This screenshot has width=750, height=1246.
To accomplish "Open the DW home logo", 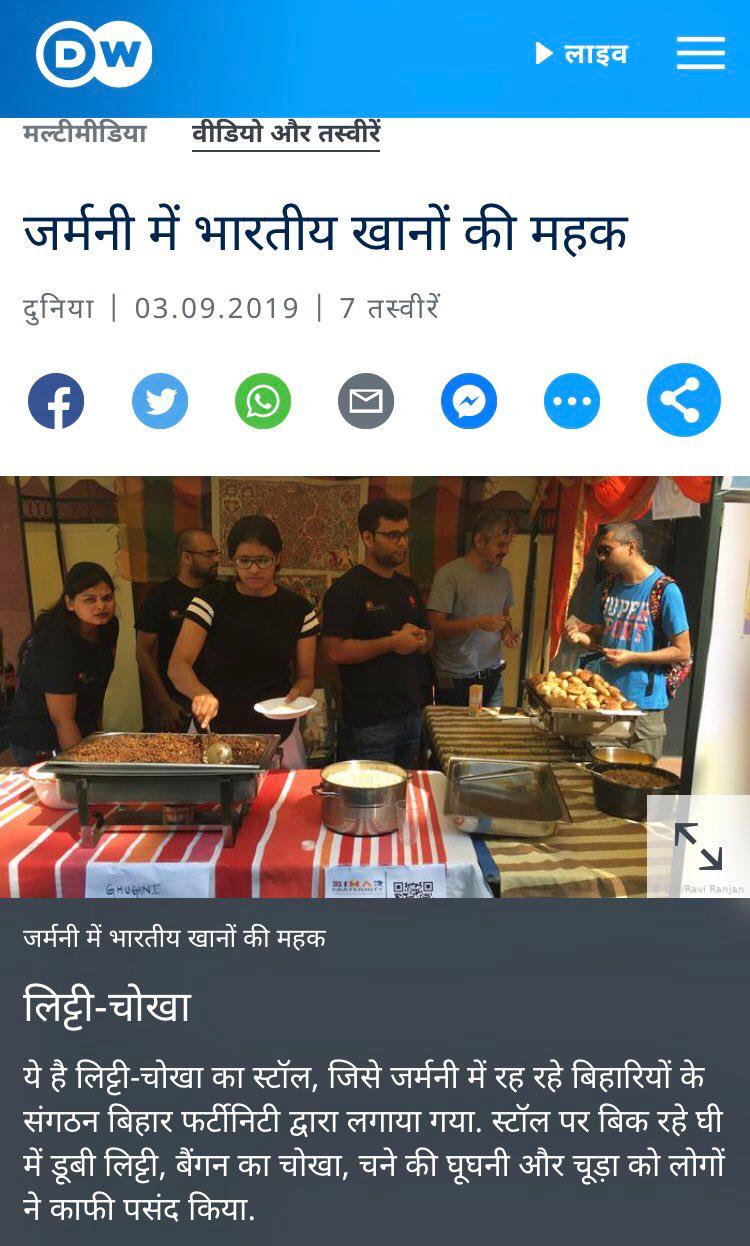I will [x=94, y=54].
